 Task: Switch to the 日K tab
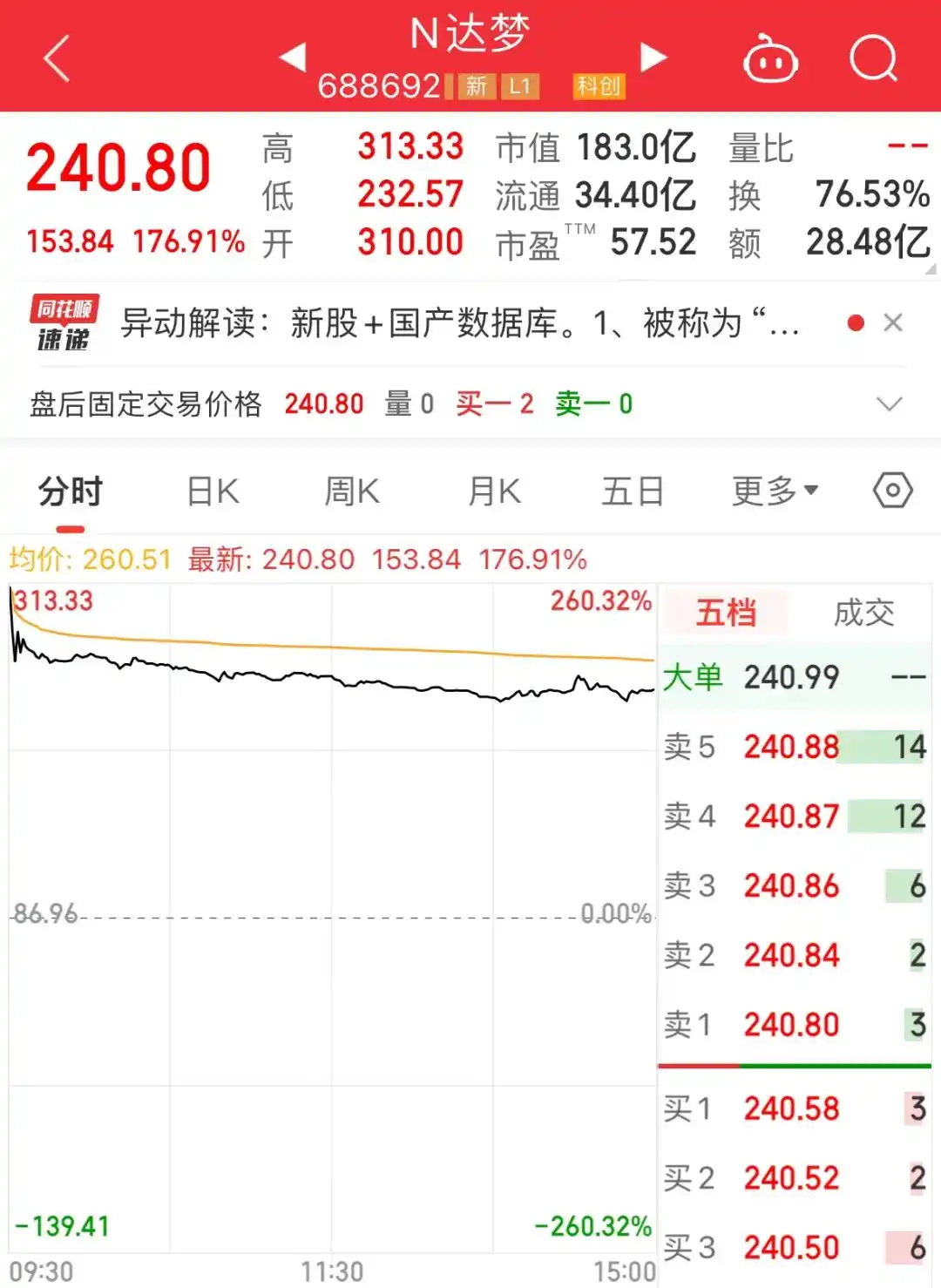pyautogui.click(x=213, y=491)
